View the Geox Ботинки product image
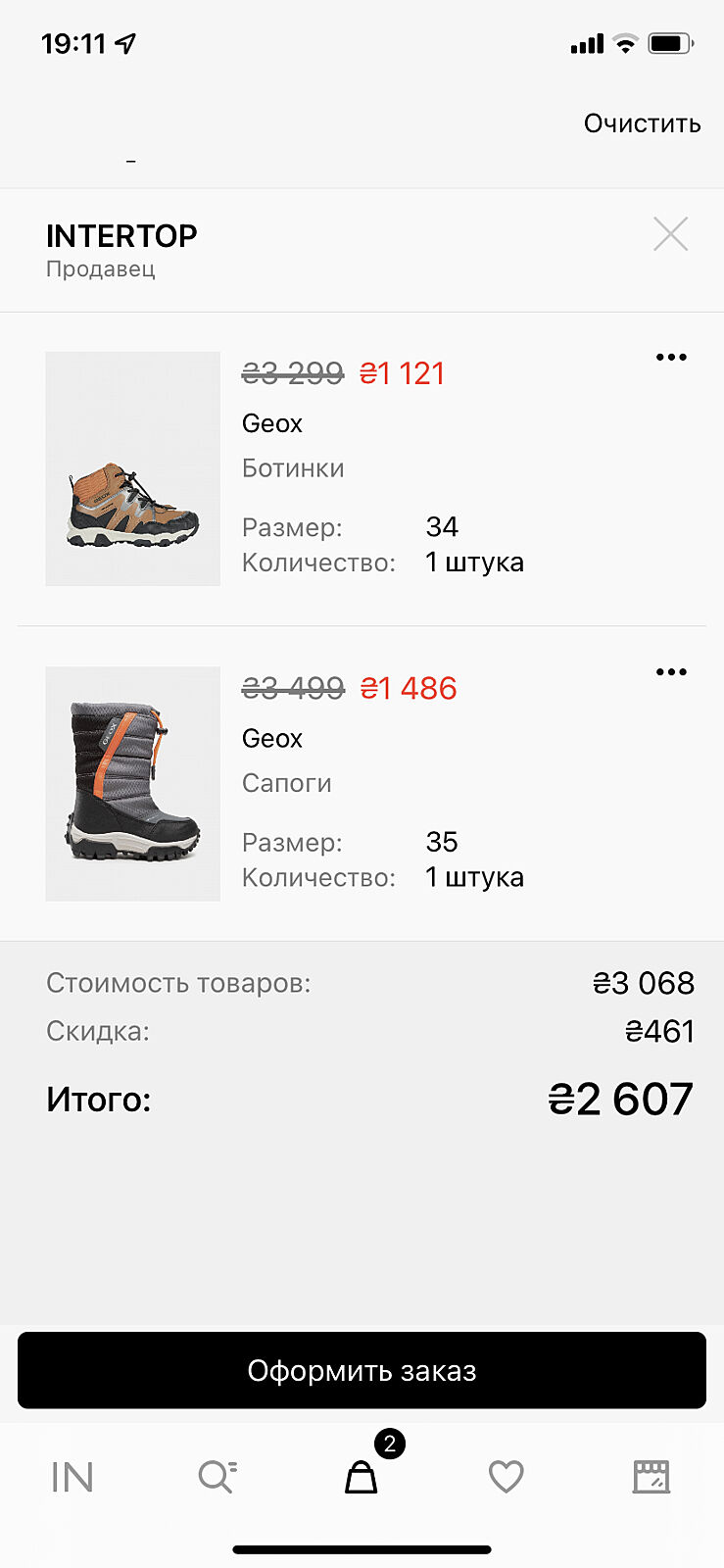724x1568 pixels. (x=133, y=468)
